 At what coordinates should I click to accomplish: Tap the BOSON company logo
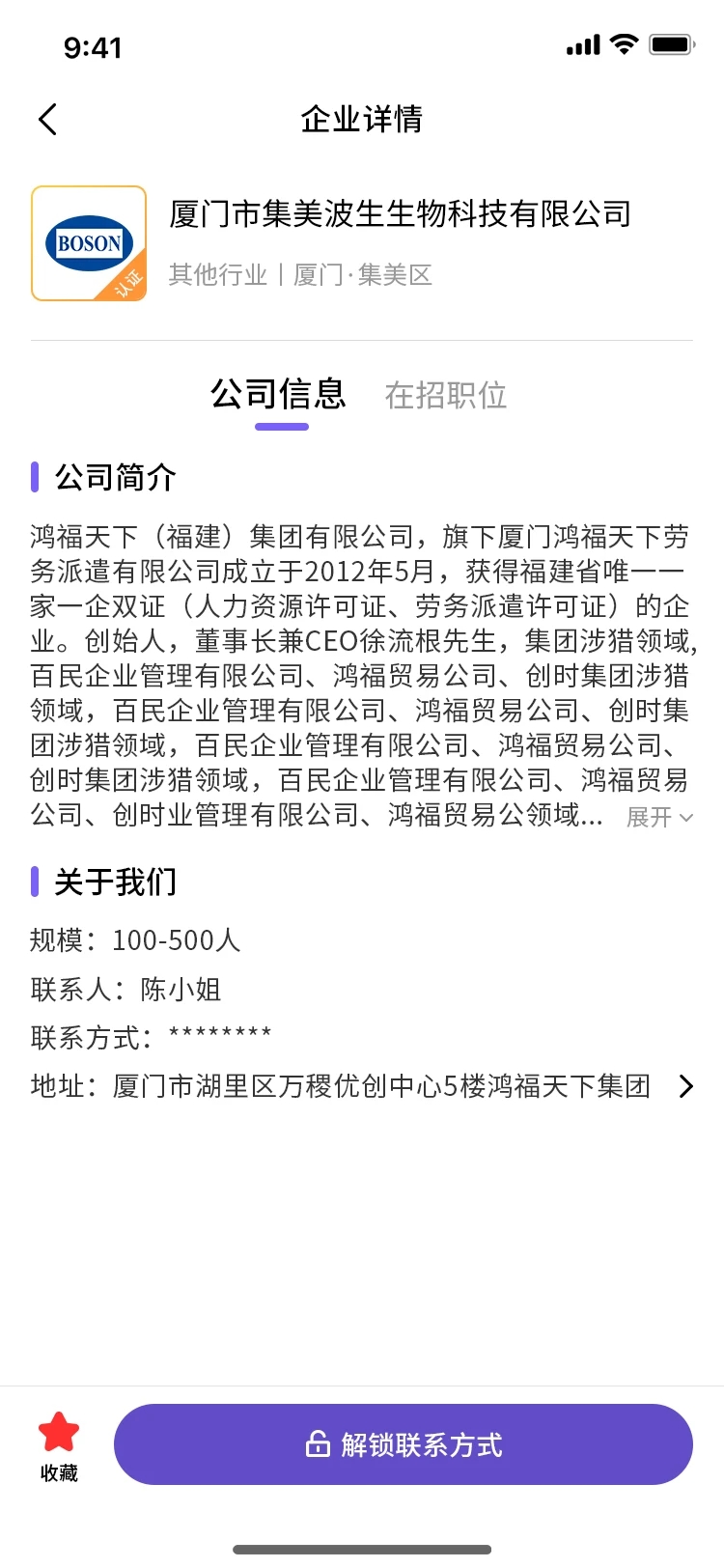[x=88, y=242]
